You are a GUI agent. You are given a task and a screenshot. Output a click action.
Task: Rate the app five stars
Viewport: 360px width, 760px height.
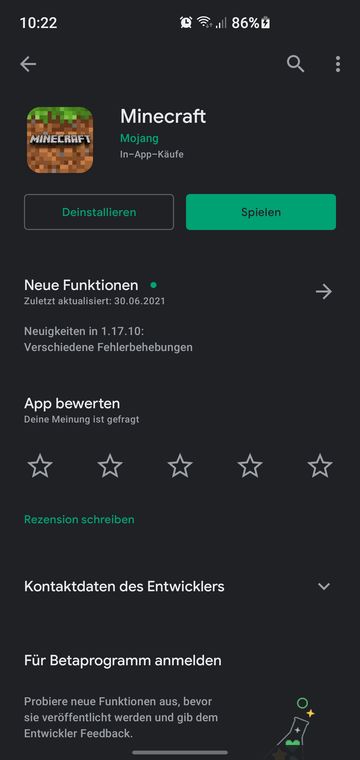point(320,466)
